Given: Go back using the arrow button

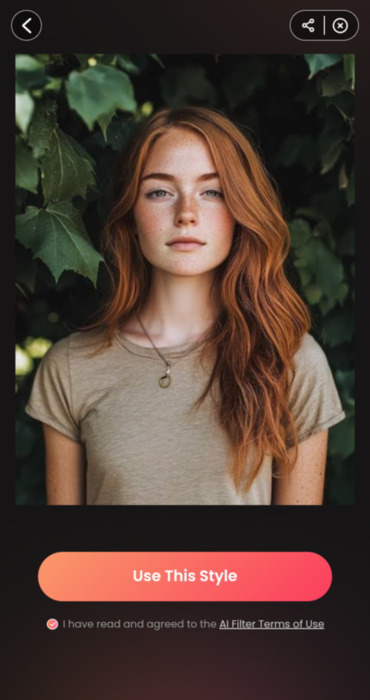Looking at the screenshot, I should click(x=26, y=25).
